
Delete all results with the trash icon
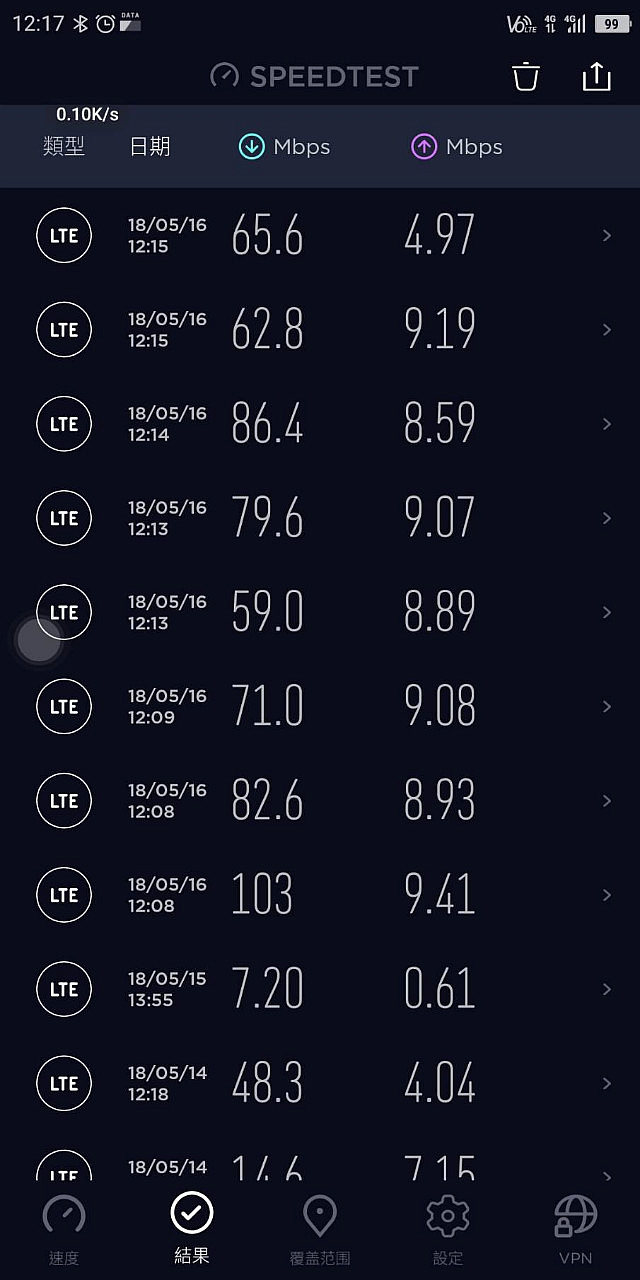point(526,77)
